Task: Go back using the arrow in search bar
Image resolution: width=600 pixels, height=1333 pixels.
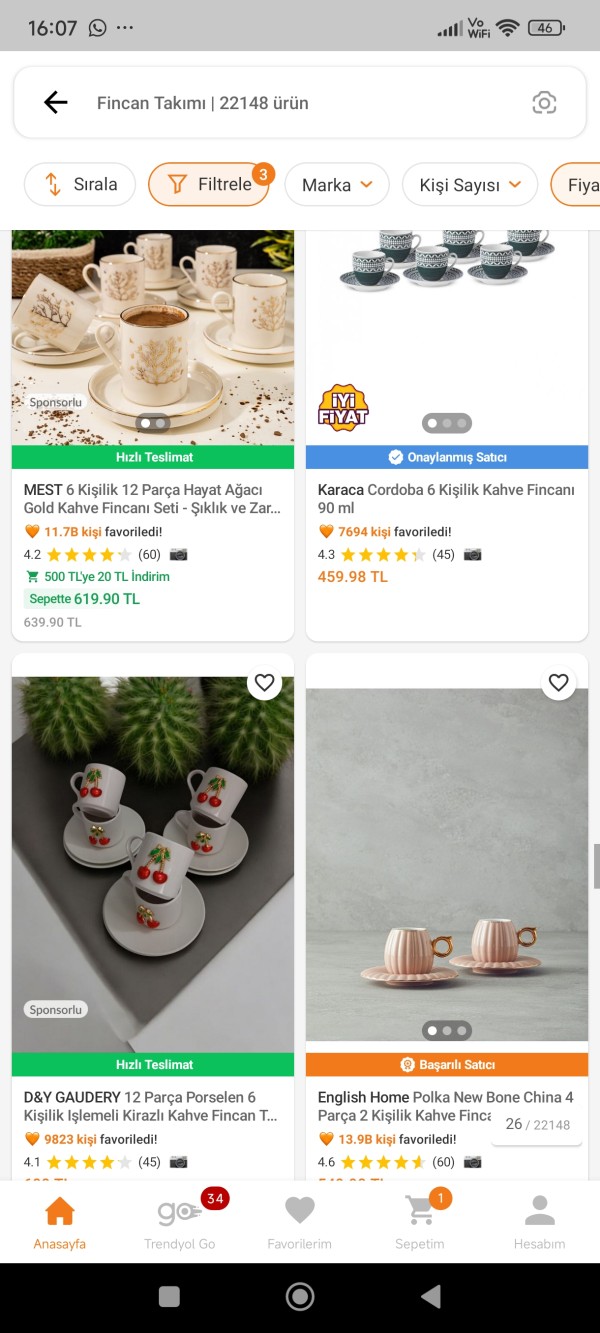Action: (56, 102)
